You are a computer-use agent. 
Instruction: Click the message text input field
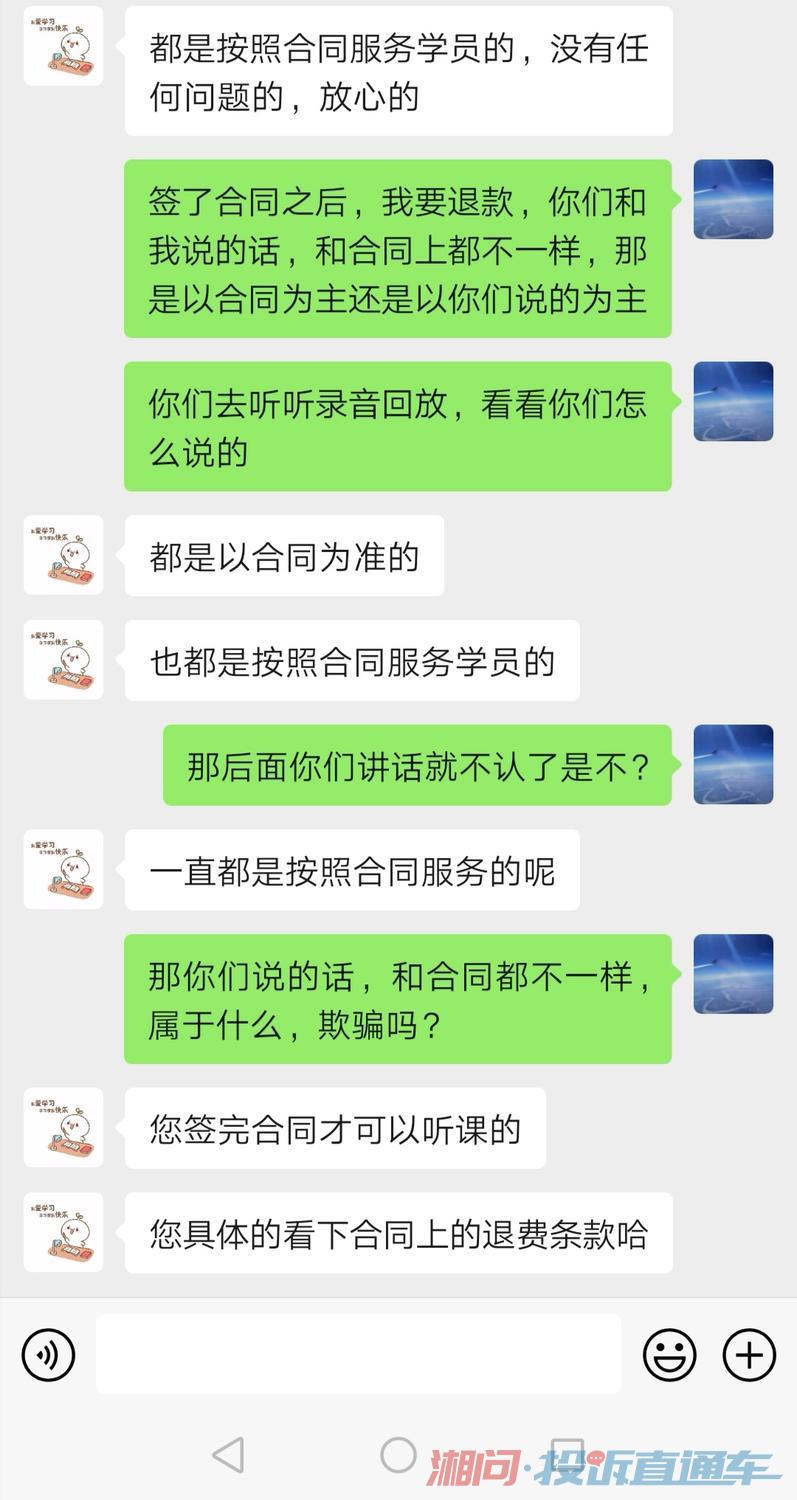(358, 1355)
